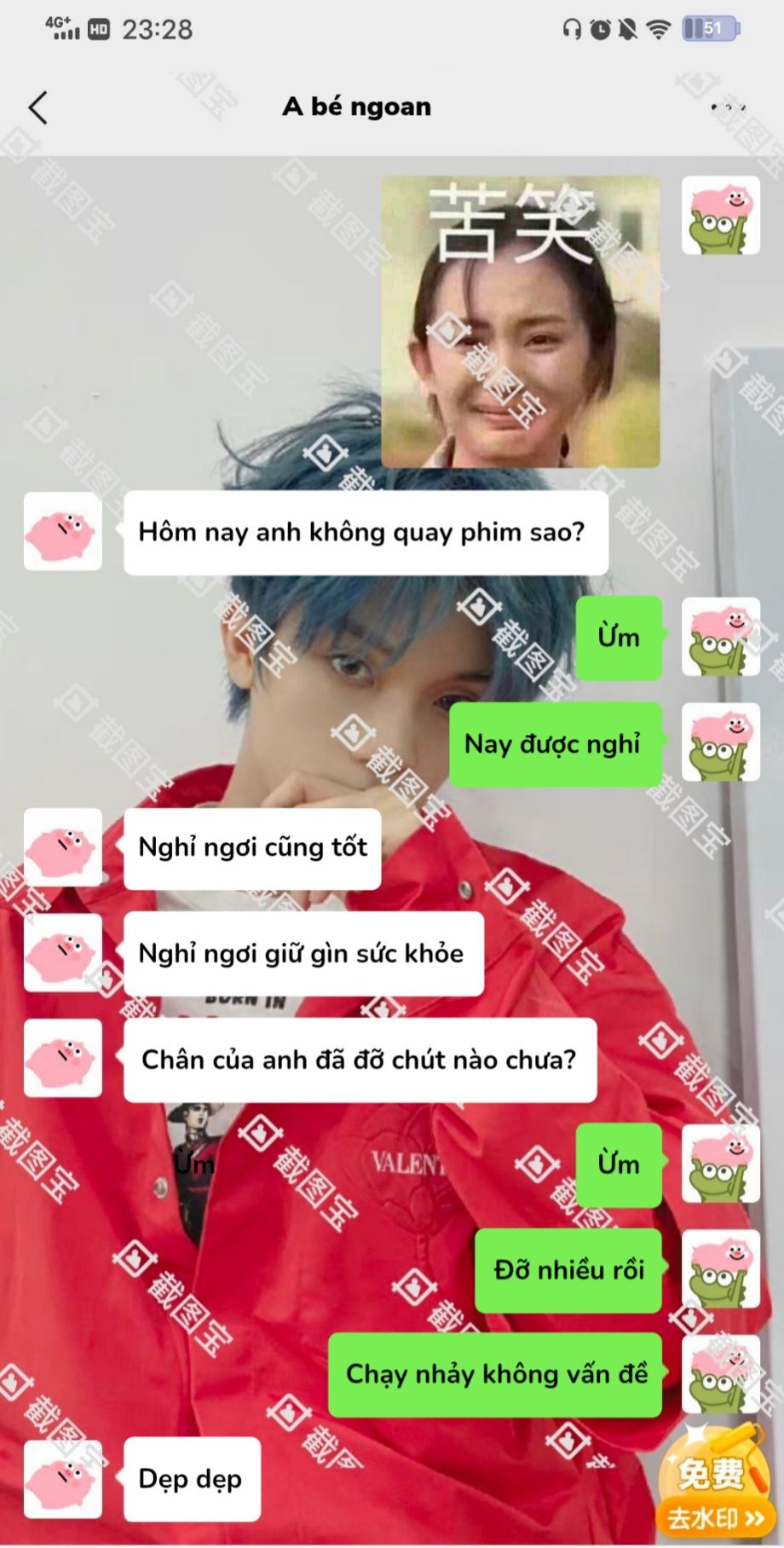The image size is (784, 1548).
Task: Go back from the A bé ngoan chat
Action: [37, 107]
